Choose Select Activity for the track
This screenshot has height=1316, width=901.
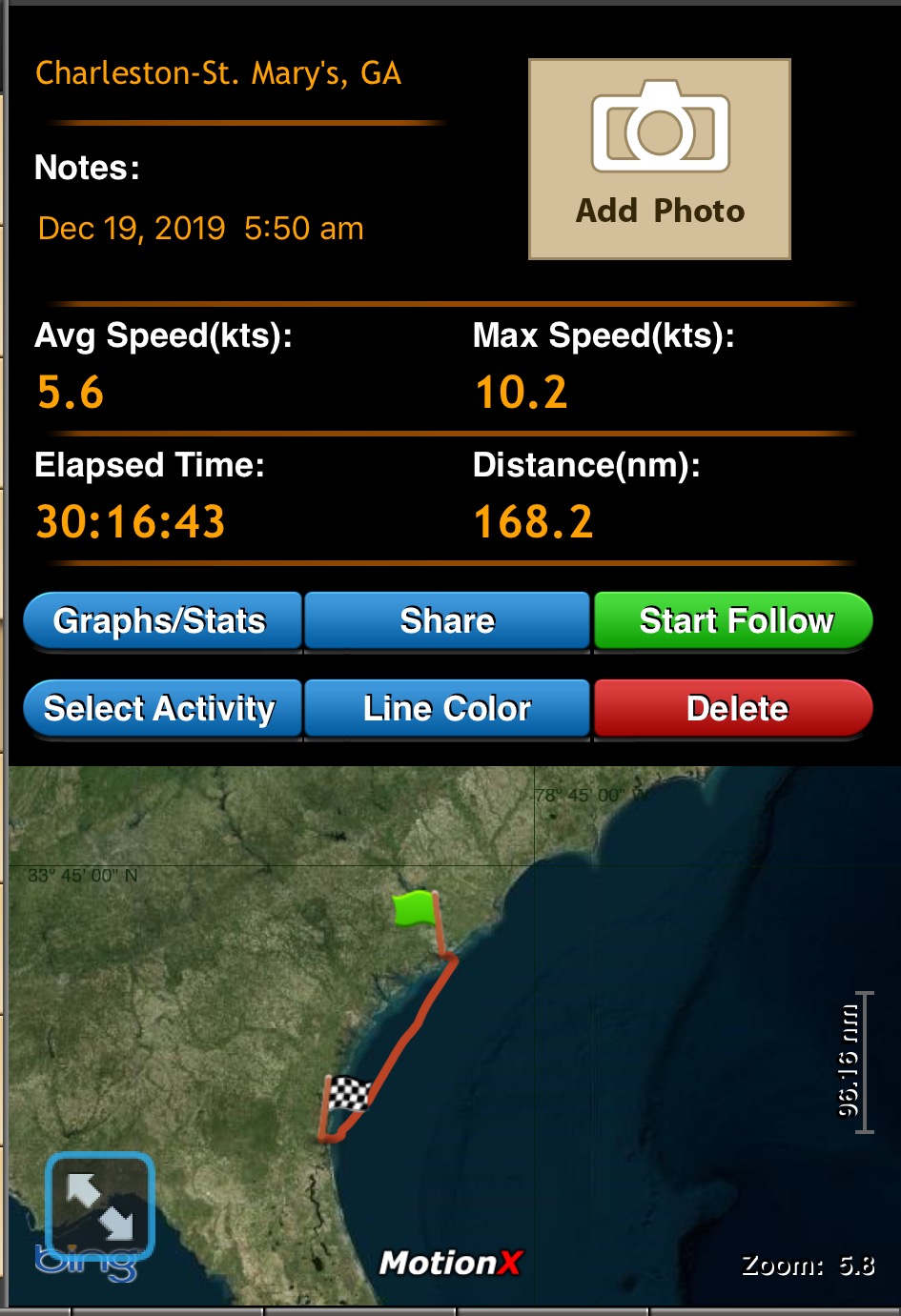[161, 709]
